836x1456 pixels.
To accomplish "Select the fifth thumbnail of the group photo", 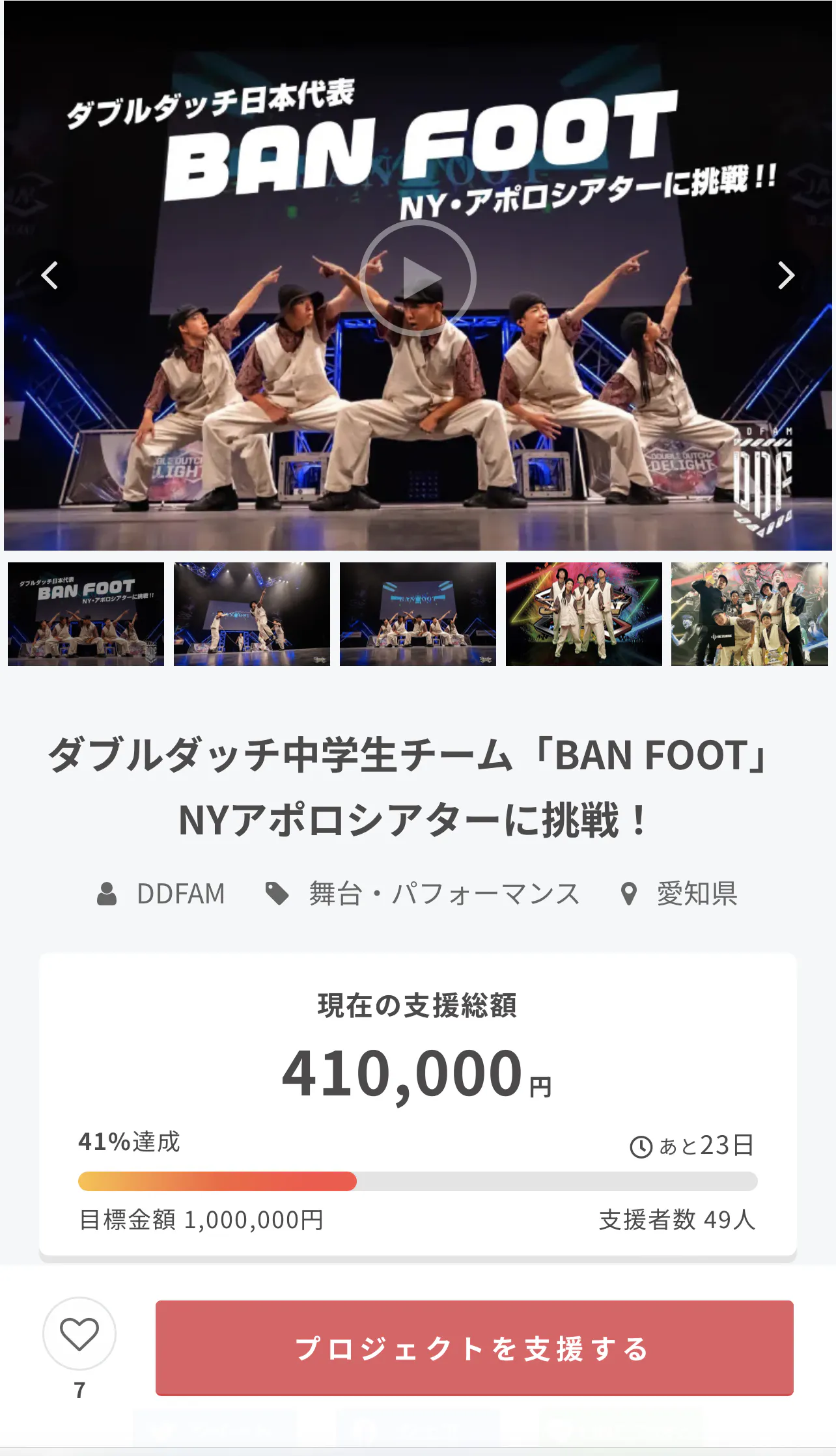I will 749,614.
